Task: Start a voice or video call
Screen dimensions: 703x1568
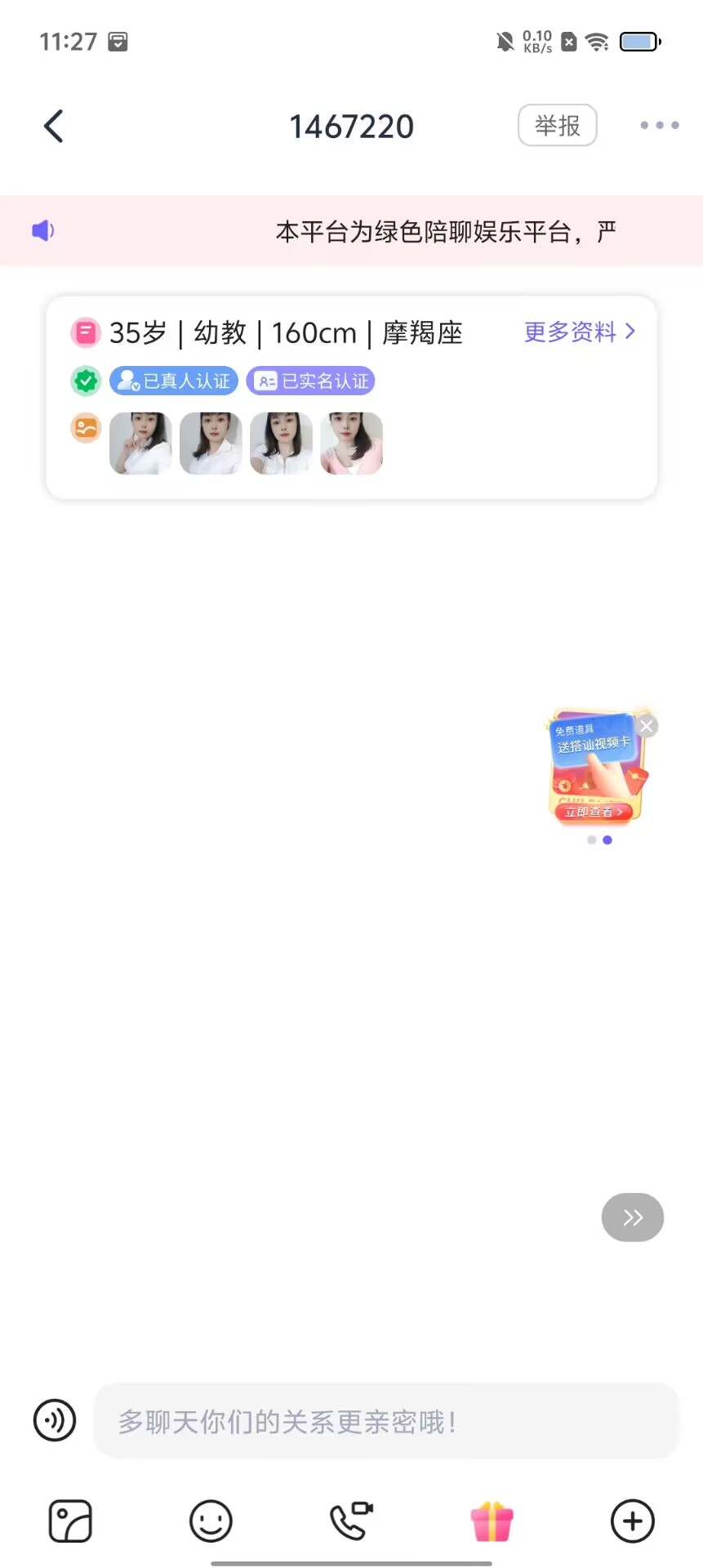Action: point(351,1521)
